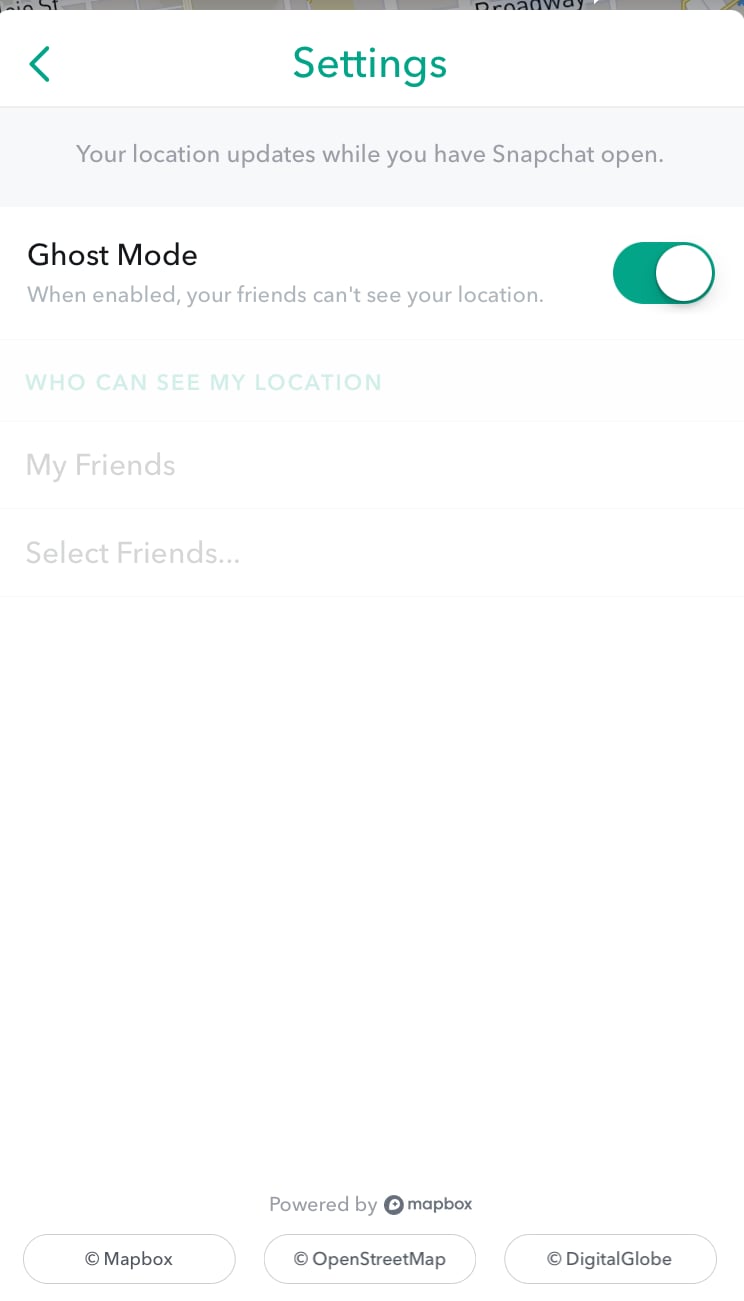
Task: Click the Powered by mapbox text
Action: coord(370,1204)
